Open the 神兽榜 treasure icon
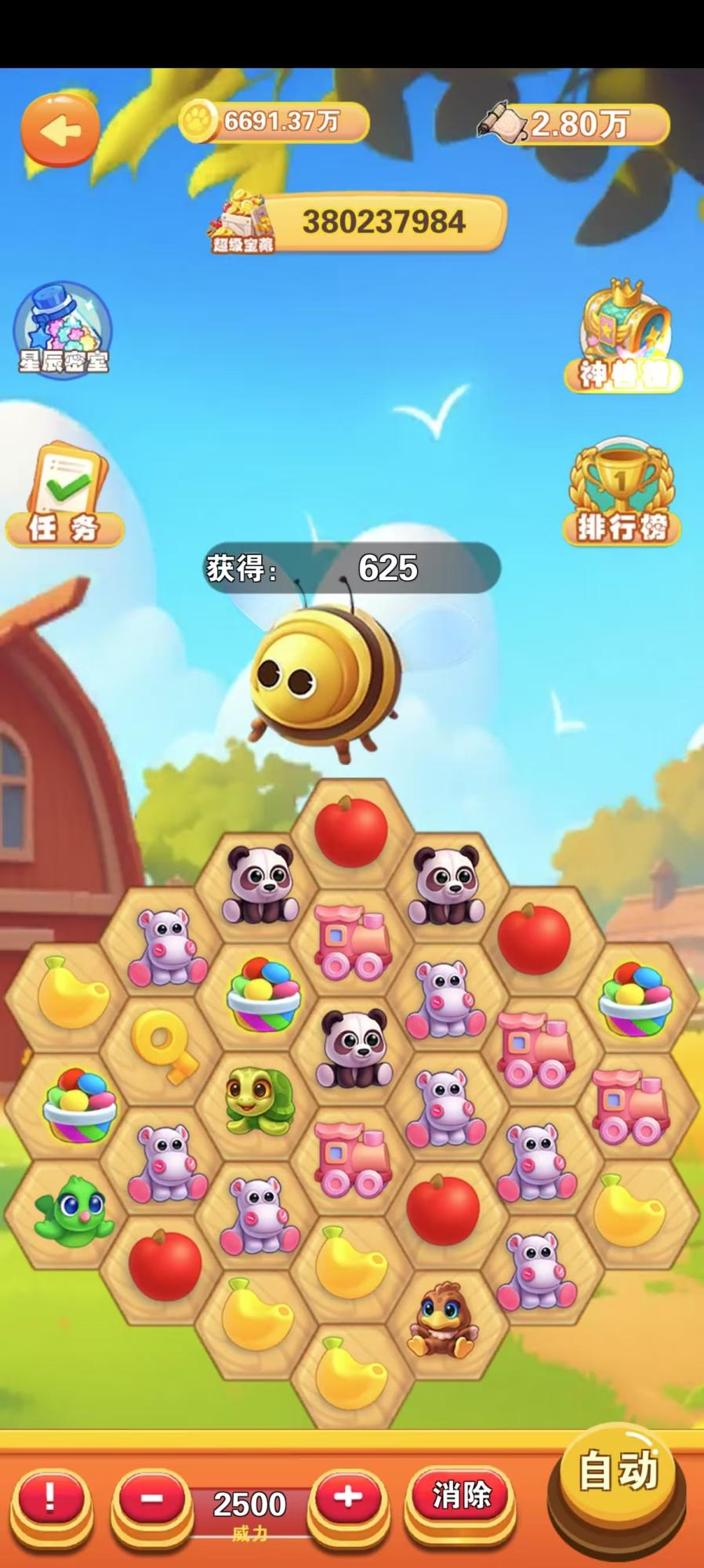The width and height of the screenshot is (704, 1568). tap(623, 337)
